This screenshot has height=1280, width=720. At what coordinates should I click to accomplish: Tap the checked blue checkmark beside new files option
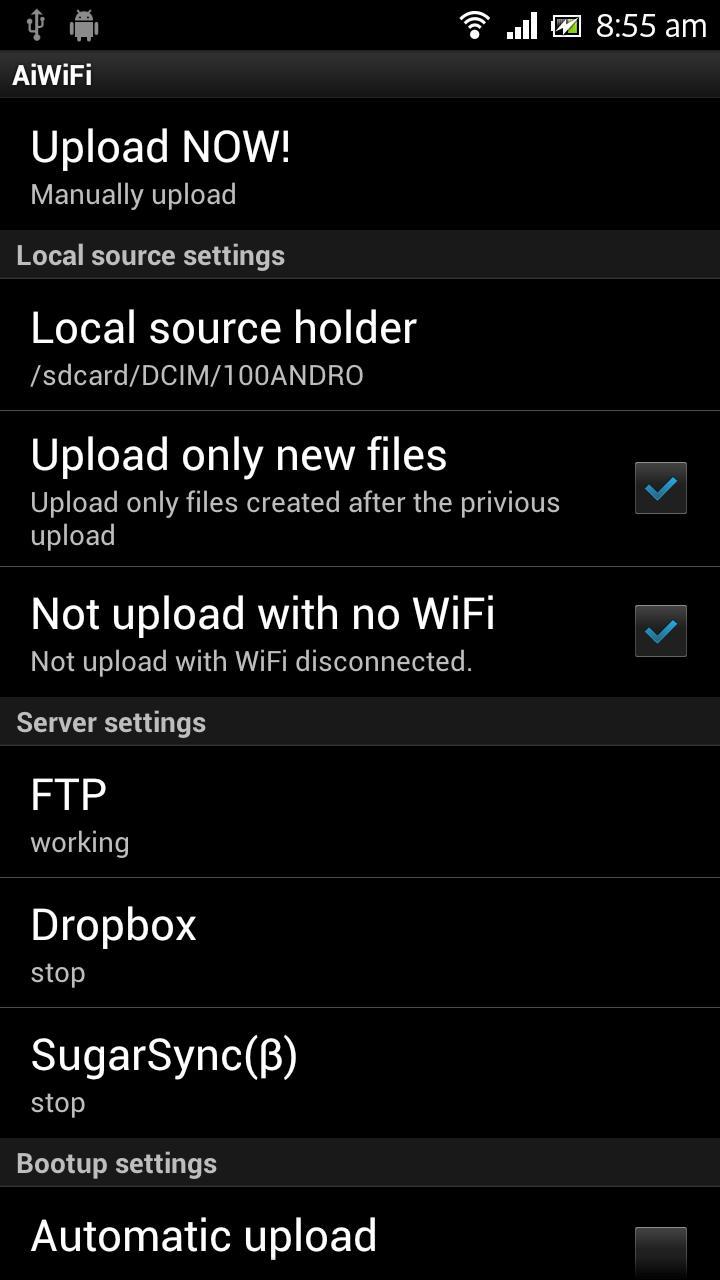tap(659, 488)
